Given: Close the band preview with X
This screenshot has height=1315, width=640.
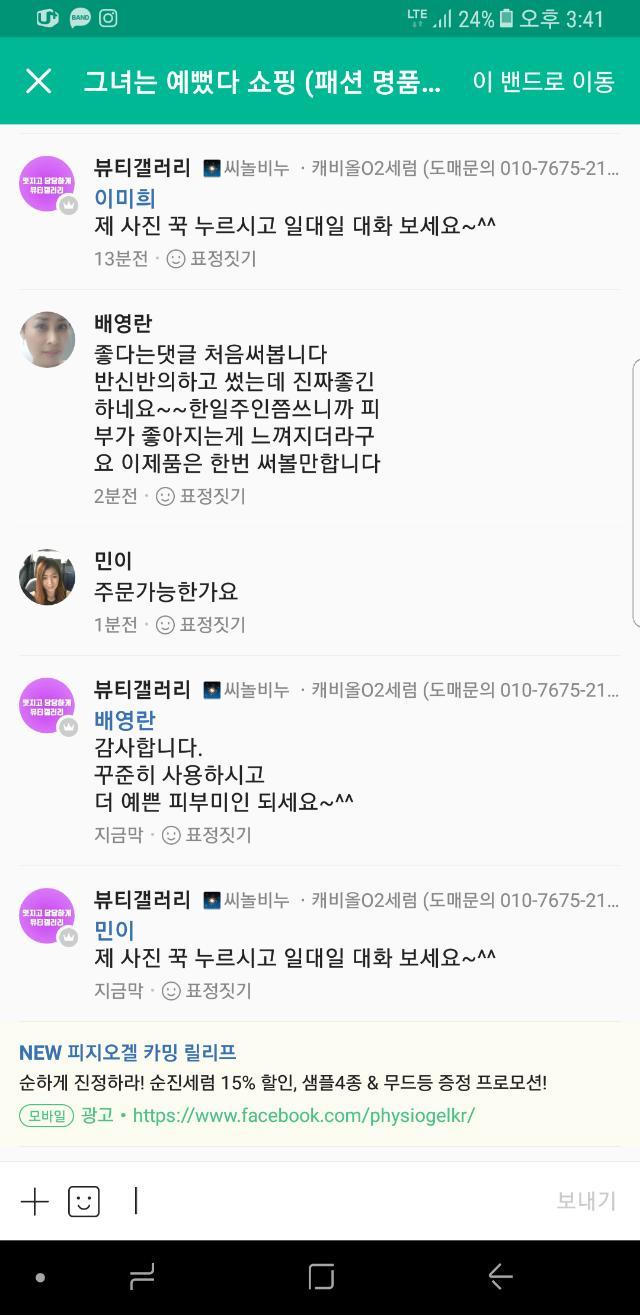Looking at the screenshot, I should pos(38,81).
